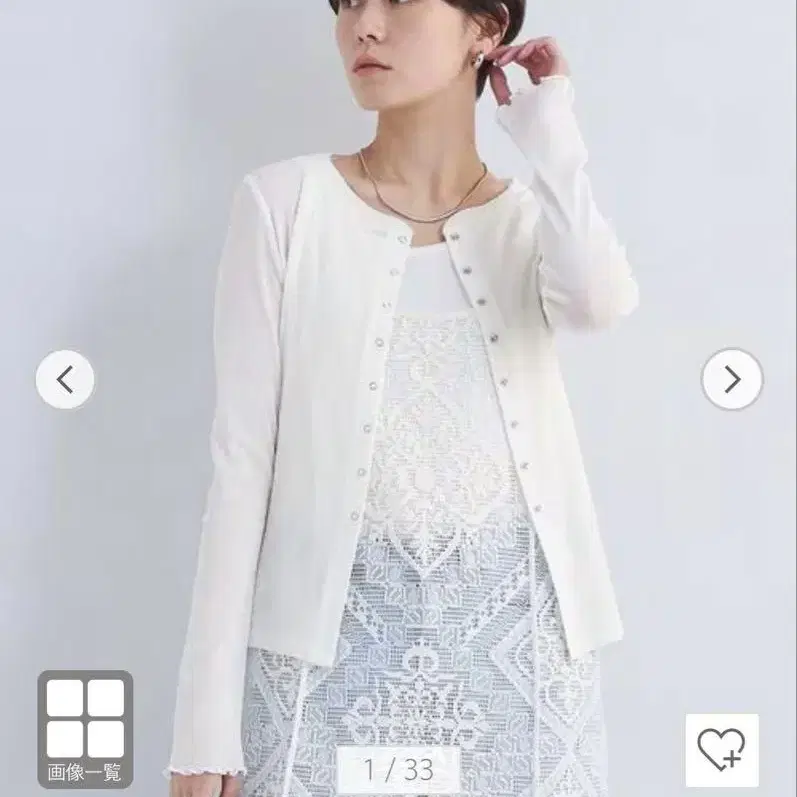Go to the previous product image
This screenshot has width=797, height=797.
[x=65, y=379]
